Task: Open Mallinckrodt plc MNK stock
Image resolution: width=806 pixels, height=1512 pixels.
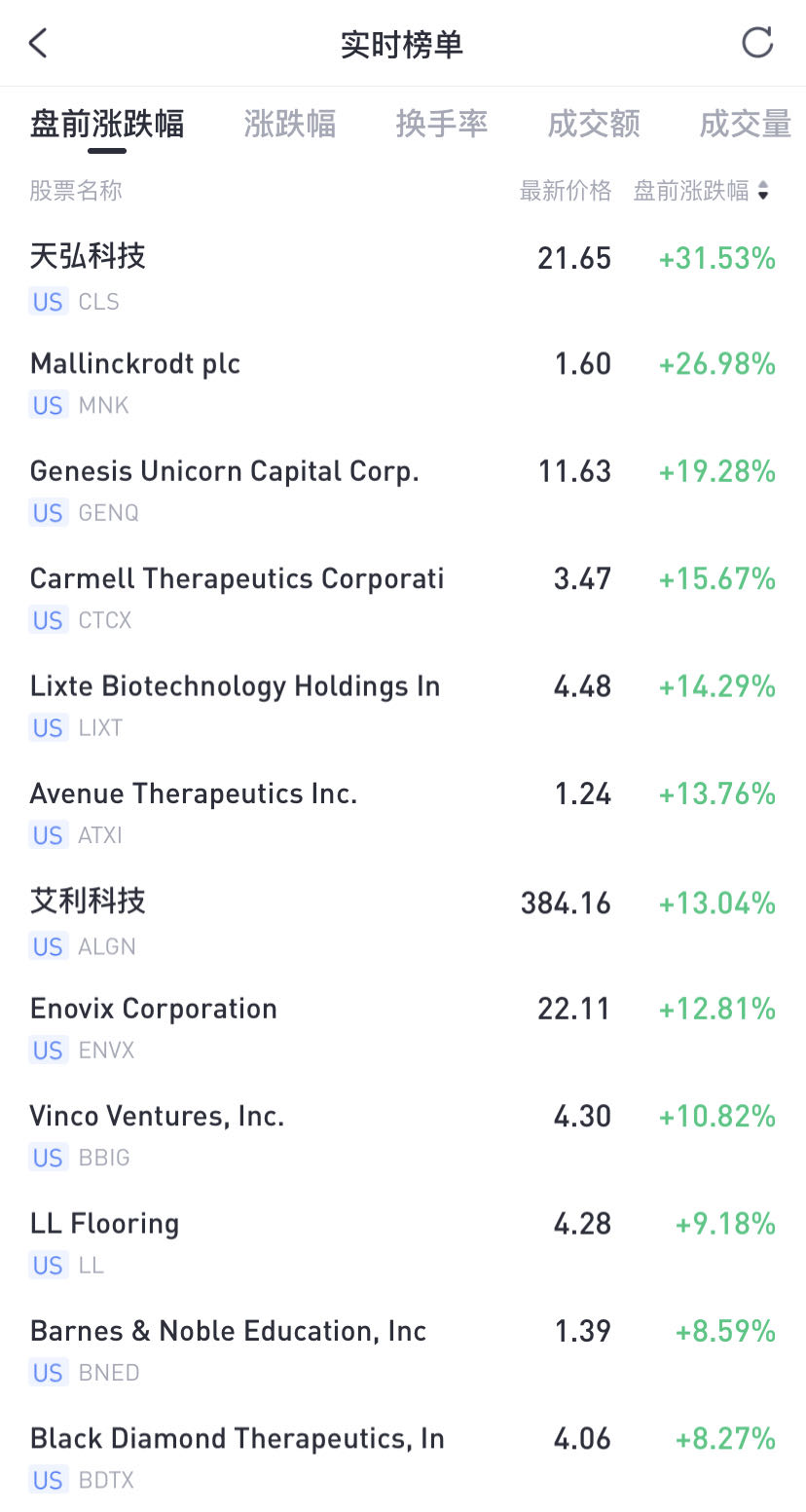Action: click(403, 384)
